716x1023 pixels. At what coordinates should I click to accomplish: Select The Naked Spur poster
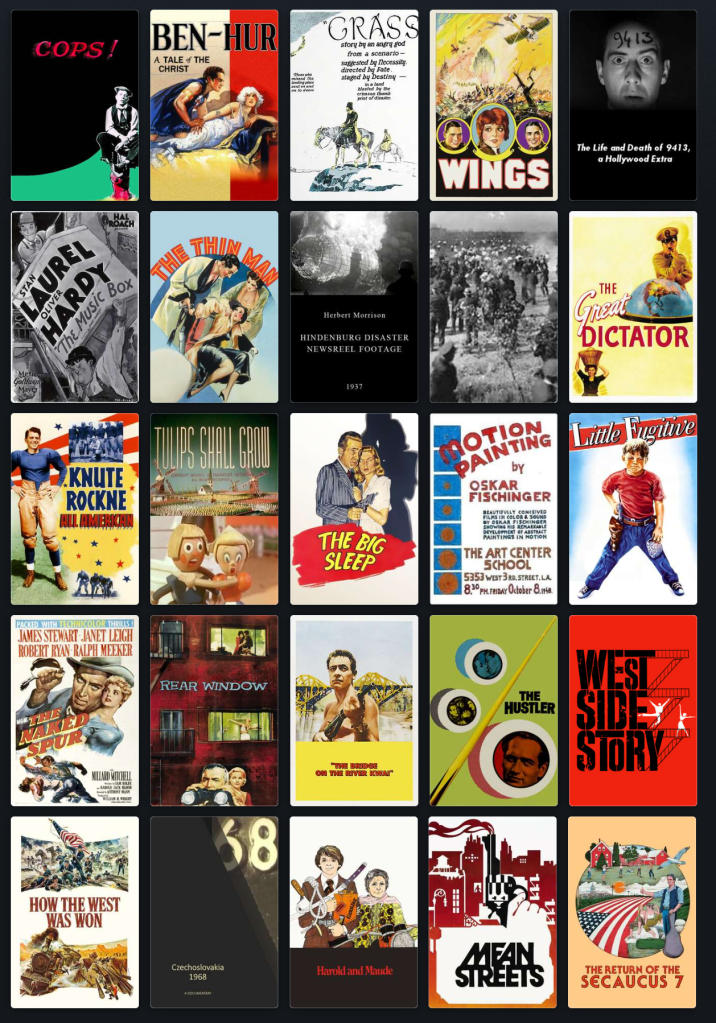(x=75, y=710)
